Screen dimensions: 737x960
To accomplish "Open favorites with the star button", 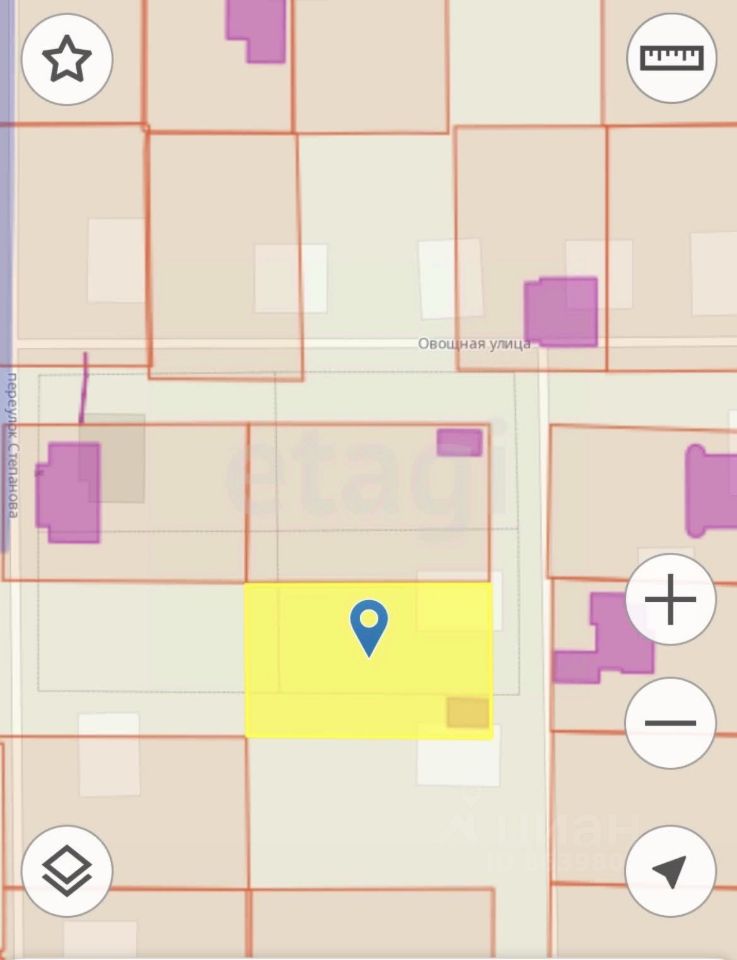I will (67, 60).
